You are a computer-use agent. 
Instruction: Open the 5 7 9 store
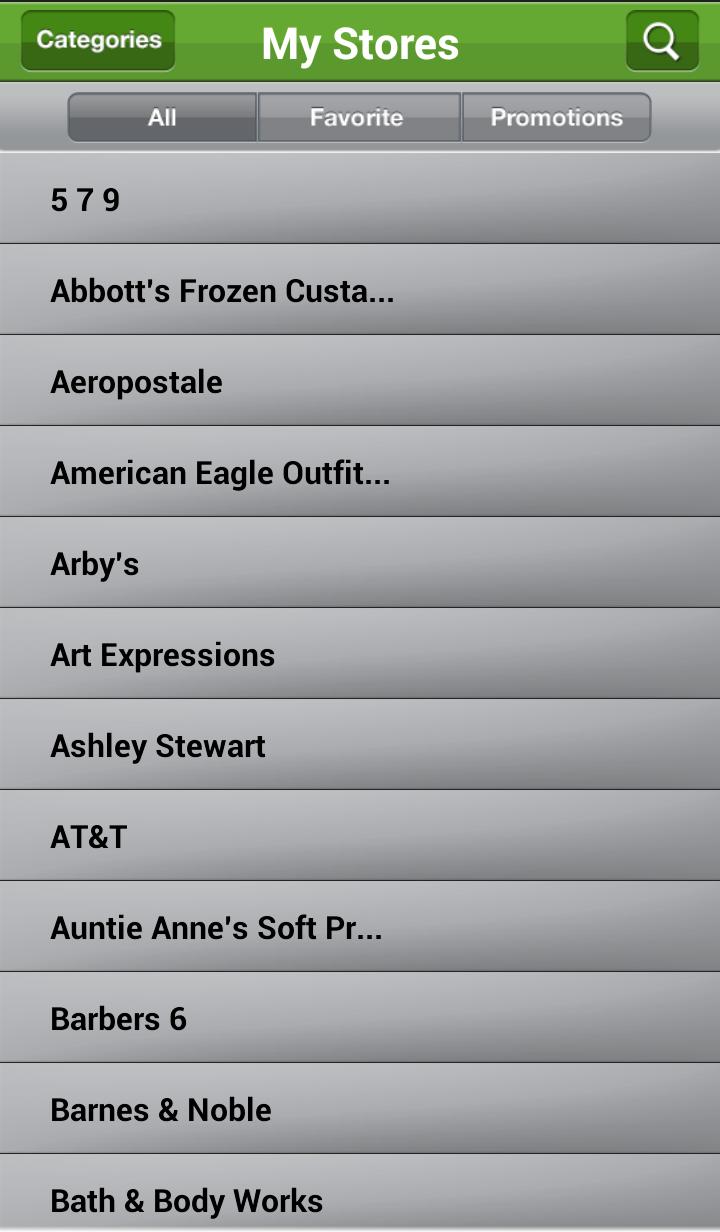coord(360,200)
